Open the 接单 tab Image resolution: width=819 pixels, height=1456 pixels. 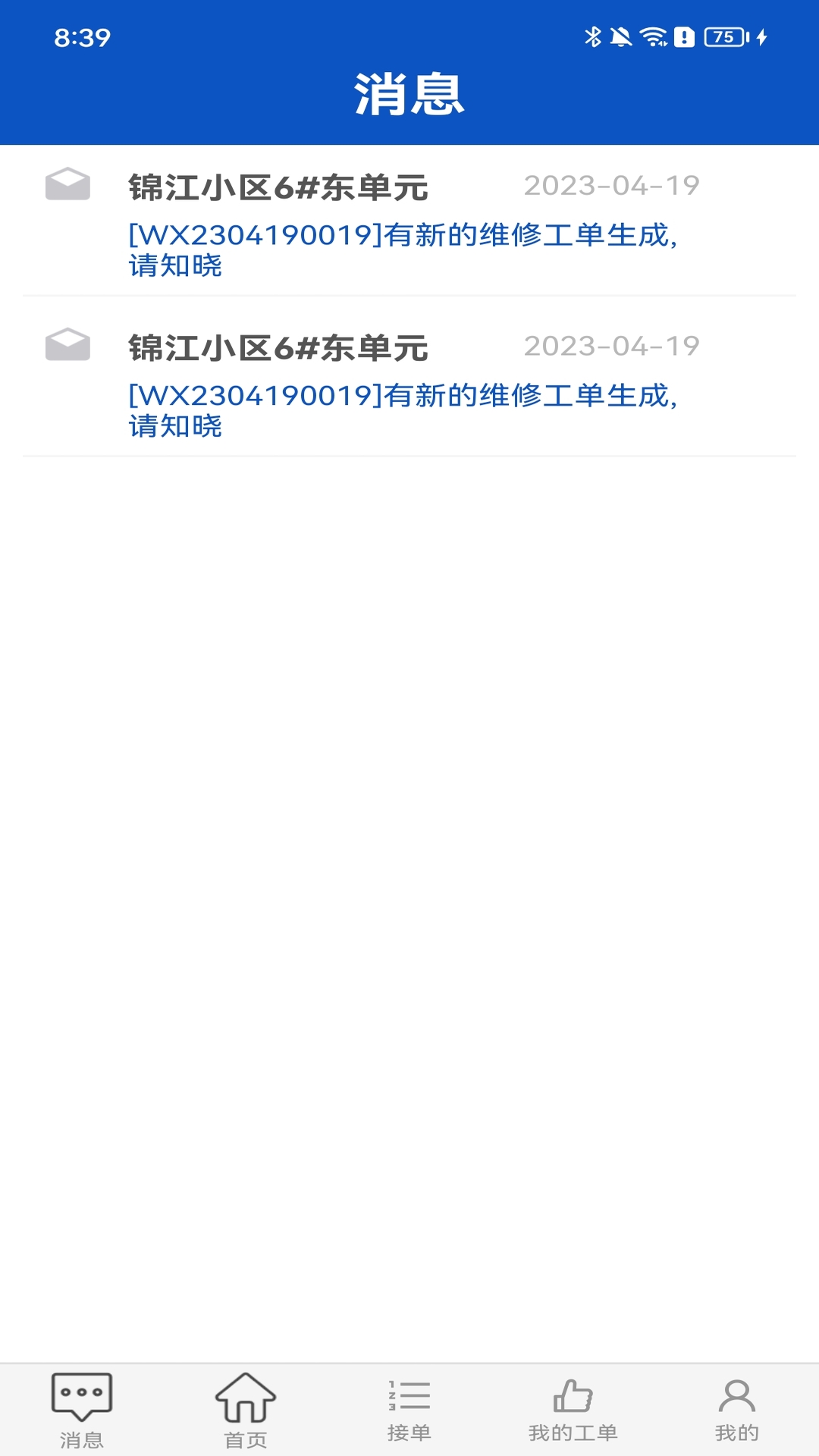tap(409, 1410)
